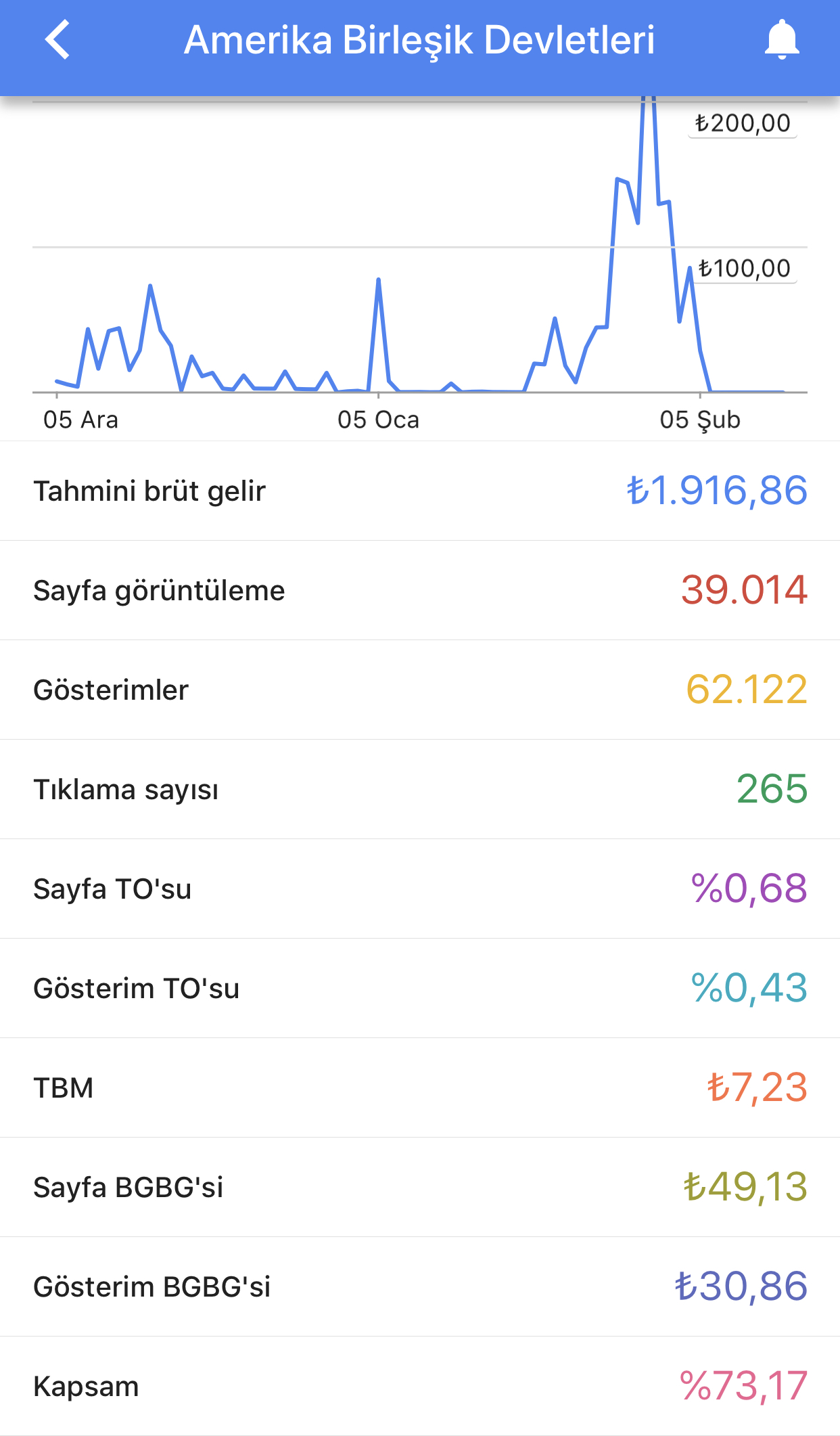Select the Kapsam metric row

coord(420,1386)
